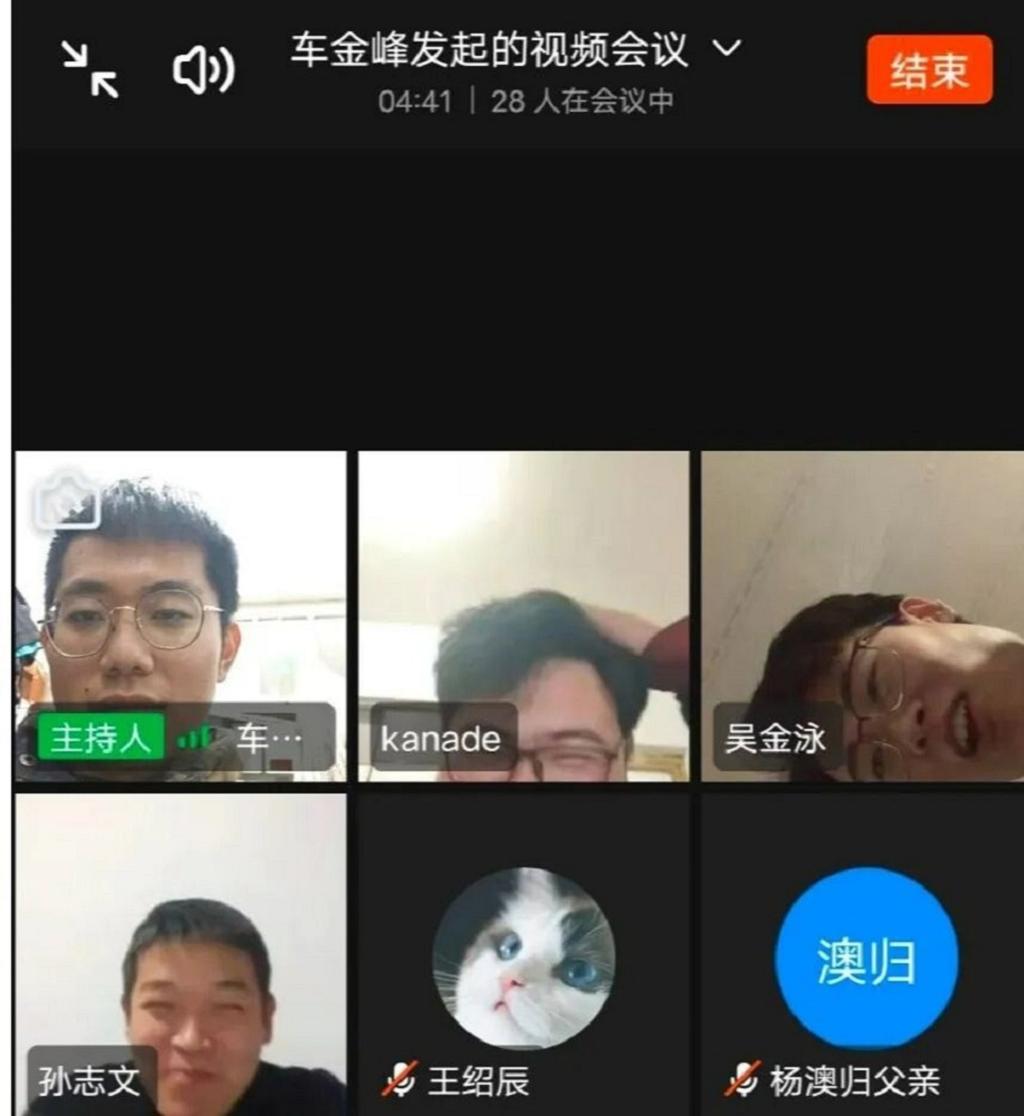1024x1116 pixels.
Task: Tap the red 结束 button to end meeting
Action: click(929, 67)
